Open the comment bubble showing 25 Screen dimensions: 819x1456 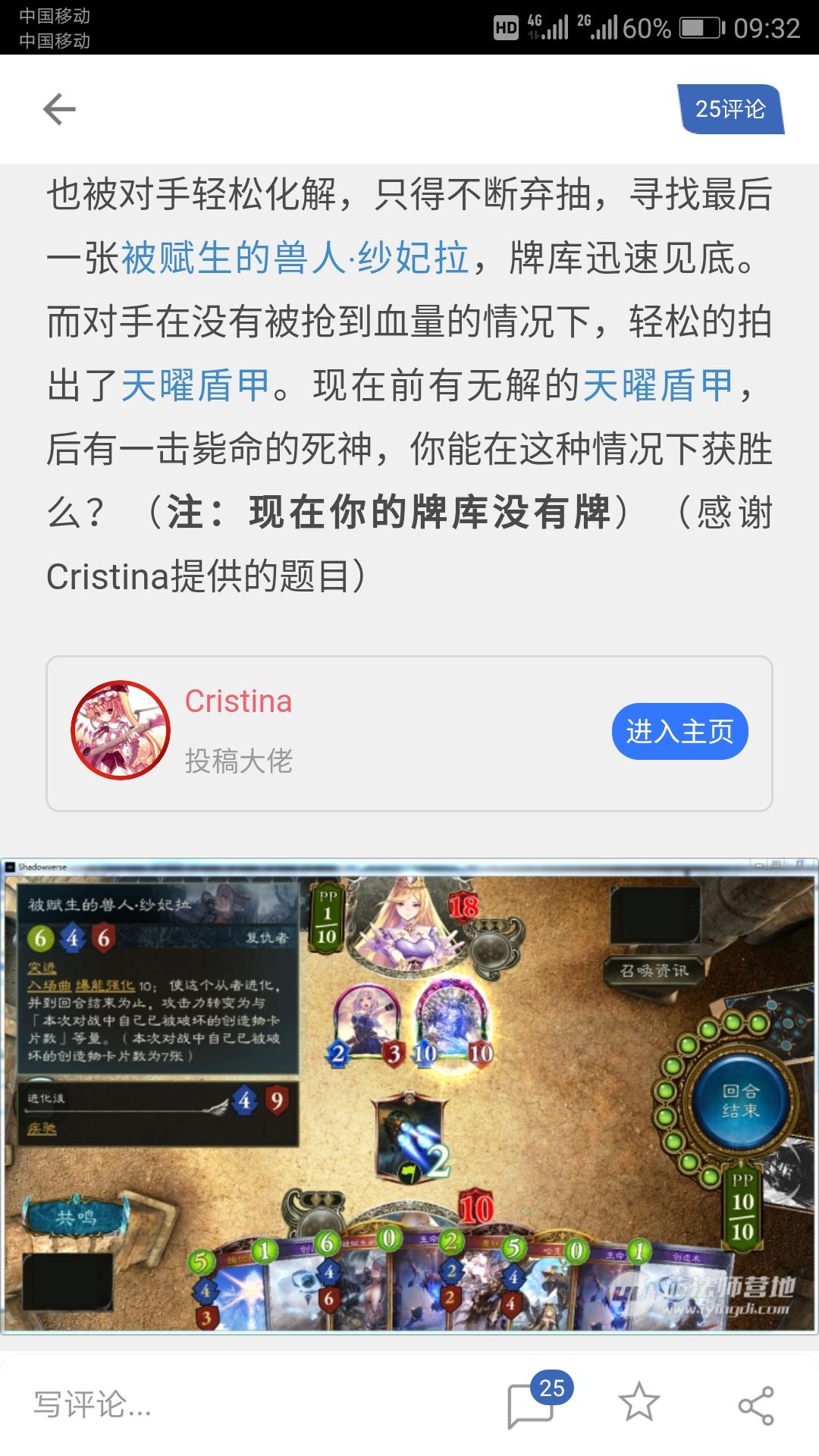pos(531,1404)
